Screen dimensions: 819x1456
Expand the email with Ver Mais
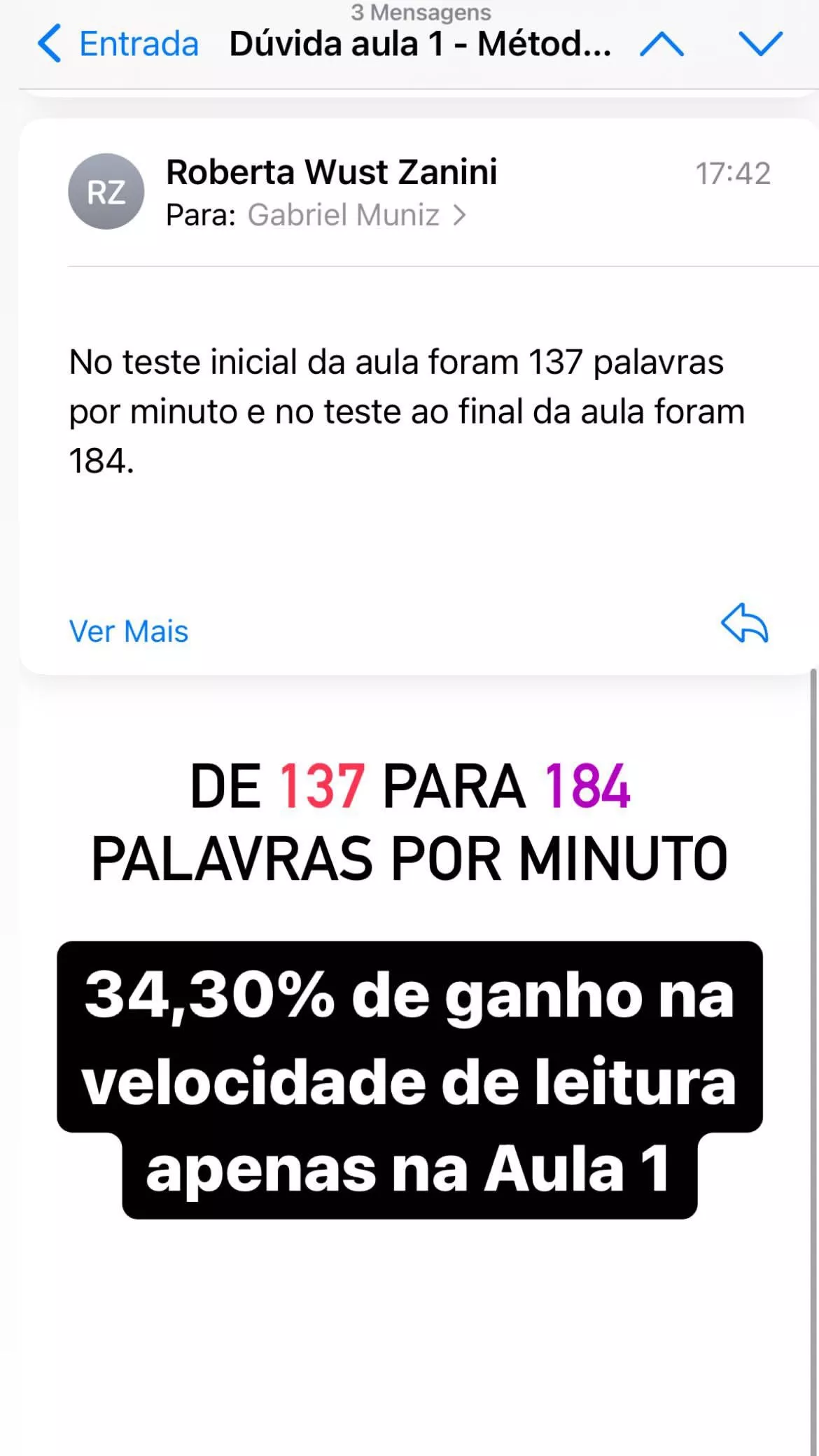(129, 631)
